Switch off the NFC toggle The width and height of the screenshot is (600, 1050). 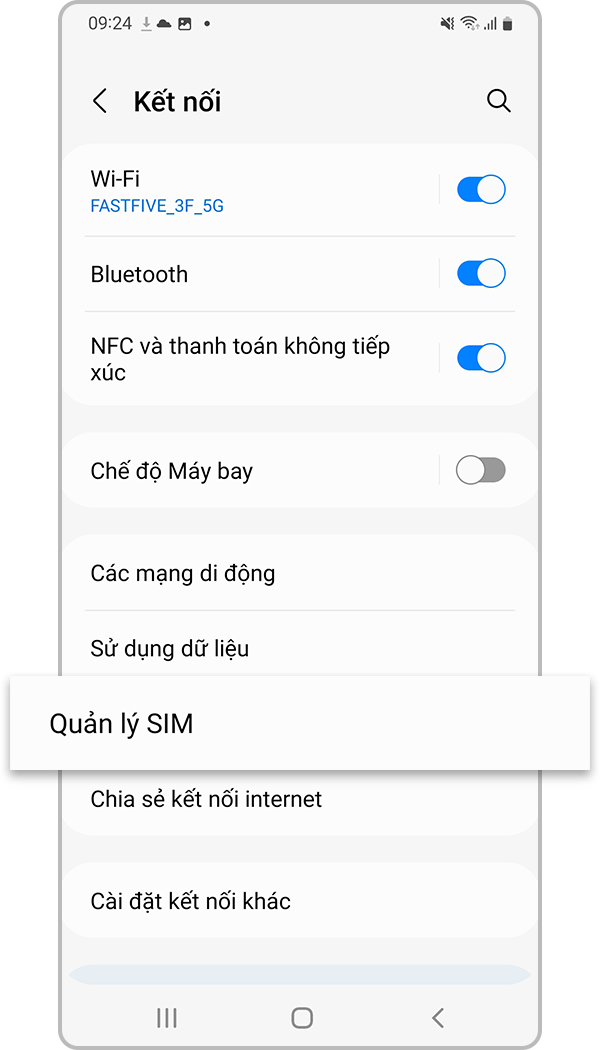pyautogui.click(x=481, y=358)
